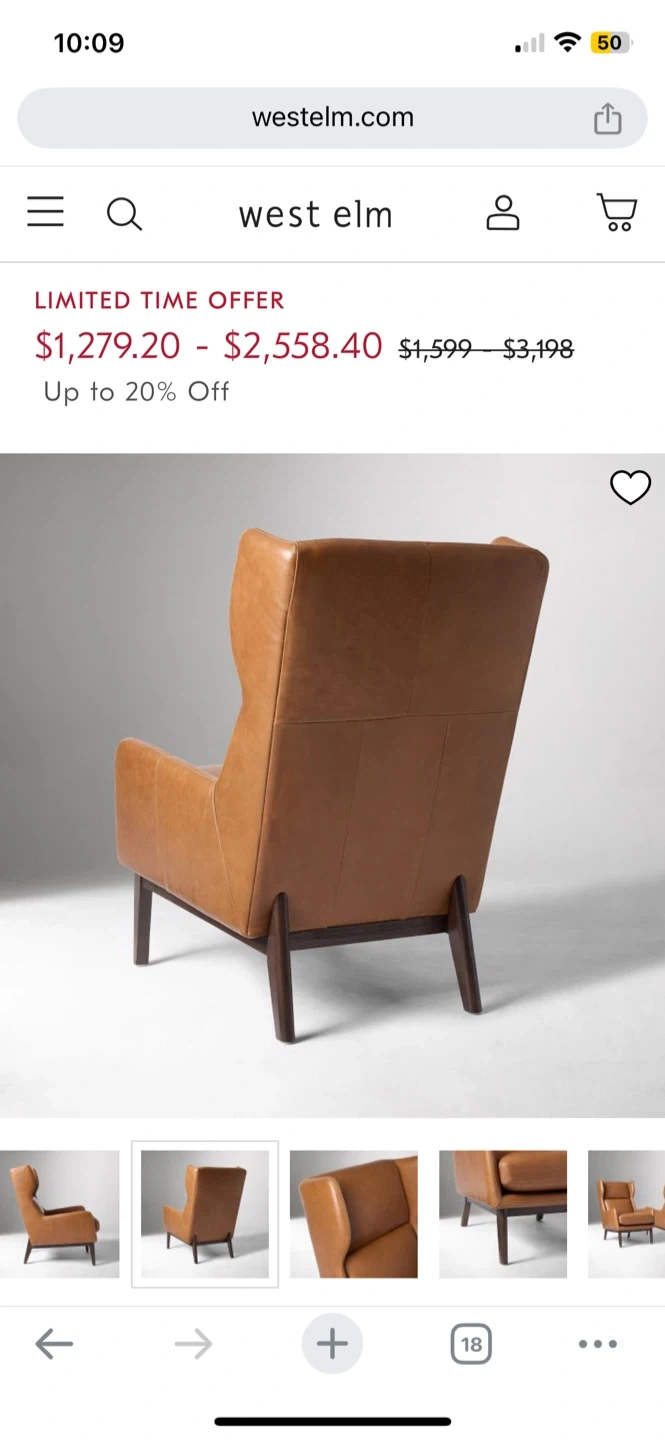Screen dimensions: 665x1440
Task: Open the tab switcher showing 18 tabs
Action: 471,1344
